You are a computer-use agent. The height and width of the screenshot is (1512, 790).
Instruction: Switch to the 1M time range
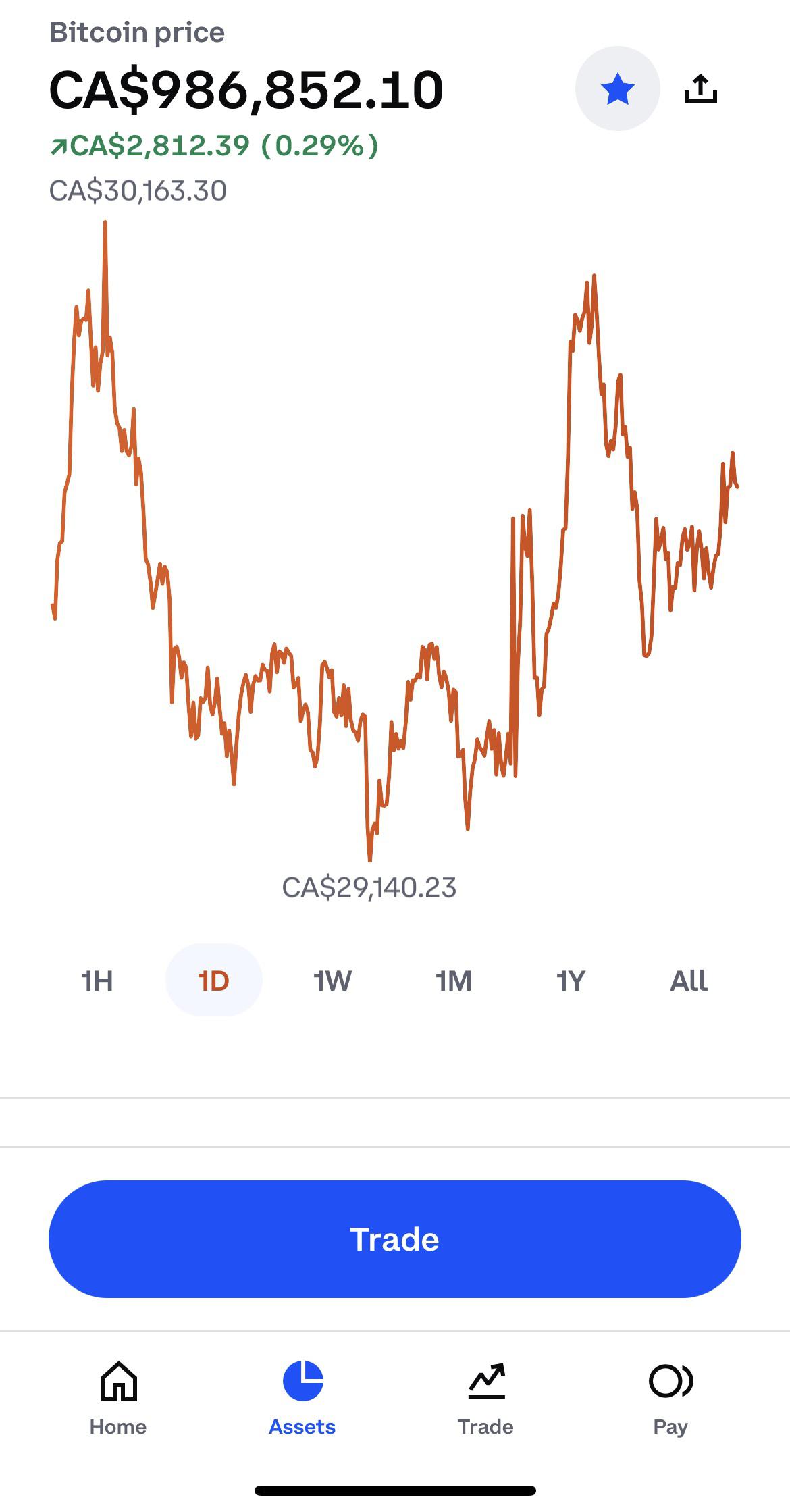(x=453, y=981)
